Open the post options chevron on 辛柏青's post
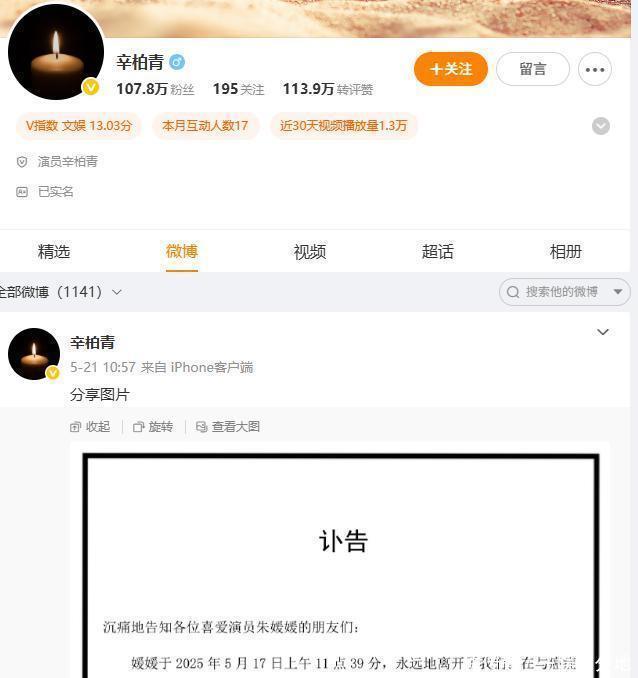Screen dimensions: 638x678 602,332
